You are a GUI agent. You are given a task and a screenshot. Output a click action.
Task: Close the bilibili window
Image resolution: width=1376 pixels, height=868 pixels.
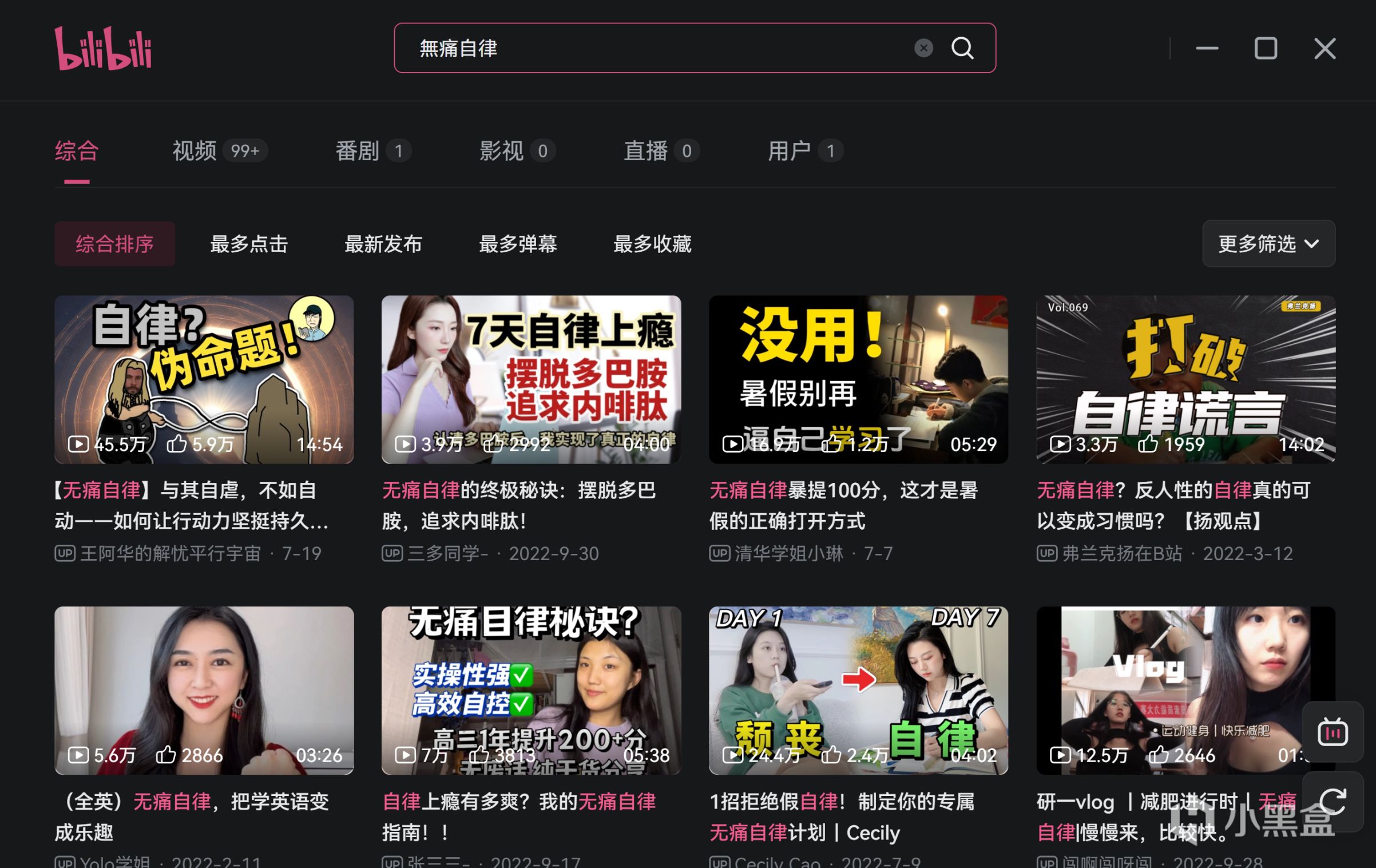(x=1325, y=49)
